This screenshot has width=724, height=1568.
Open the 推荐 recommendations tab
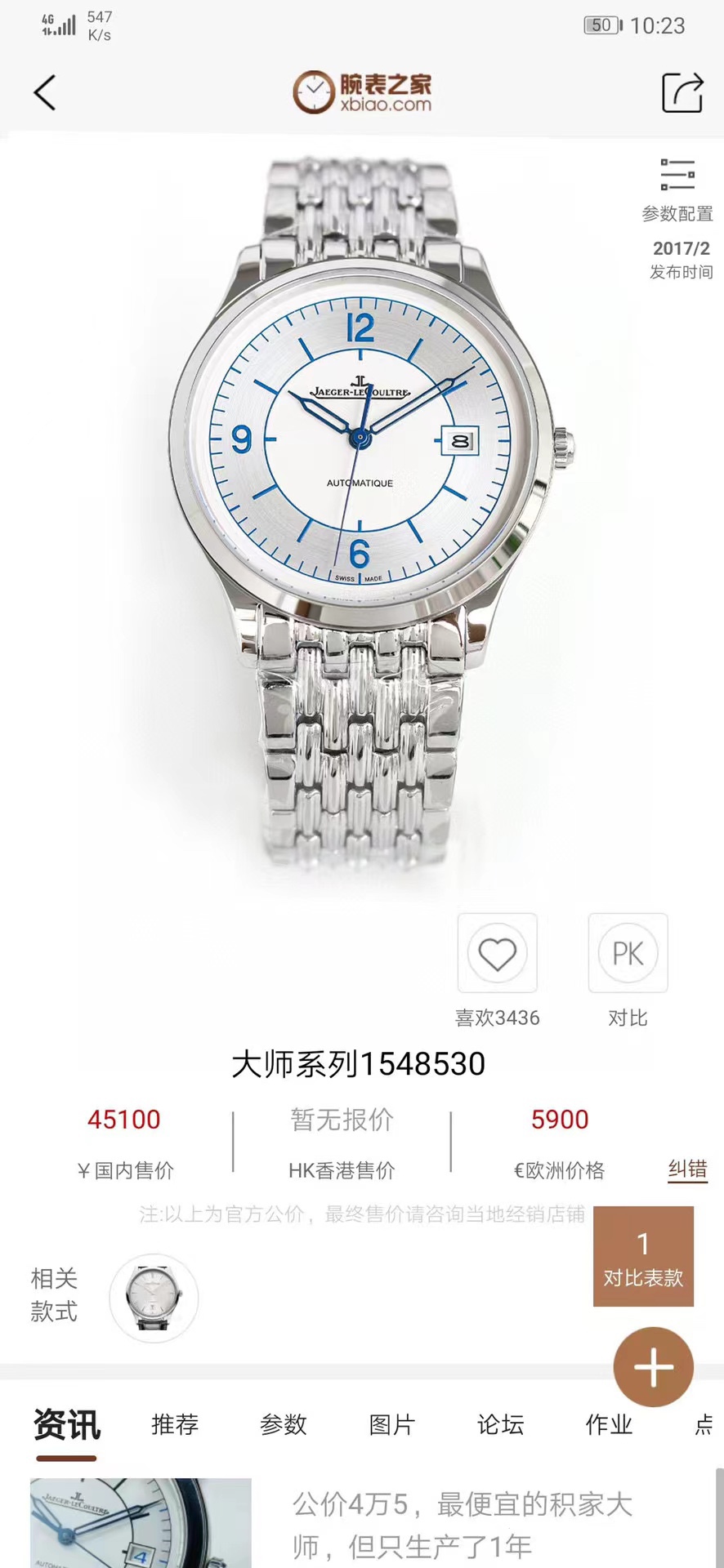click(x=174, y=1426)
